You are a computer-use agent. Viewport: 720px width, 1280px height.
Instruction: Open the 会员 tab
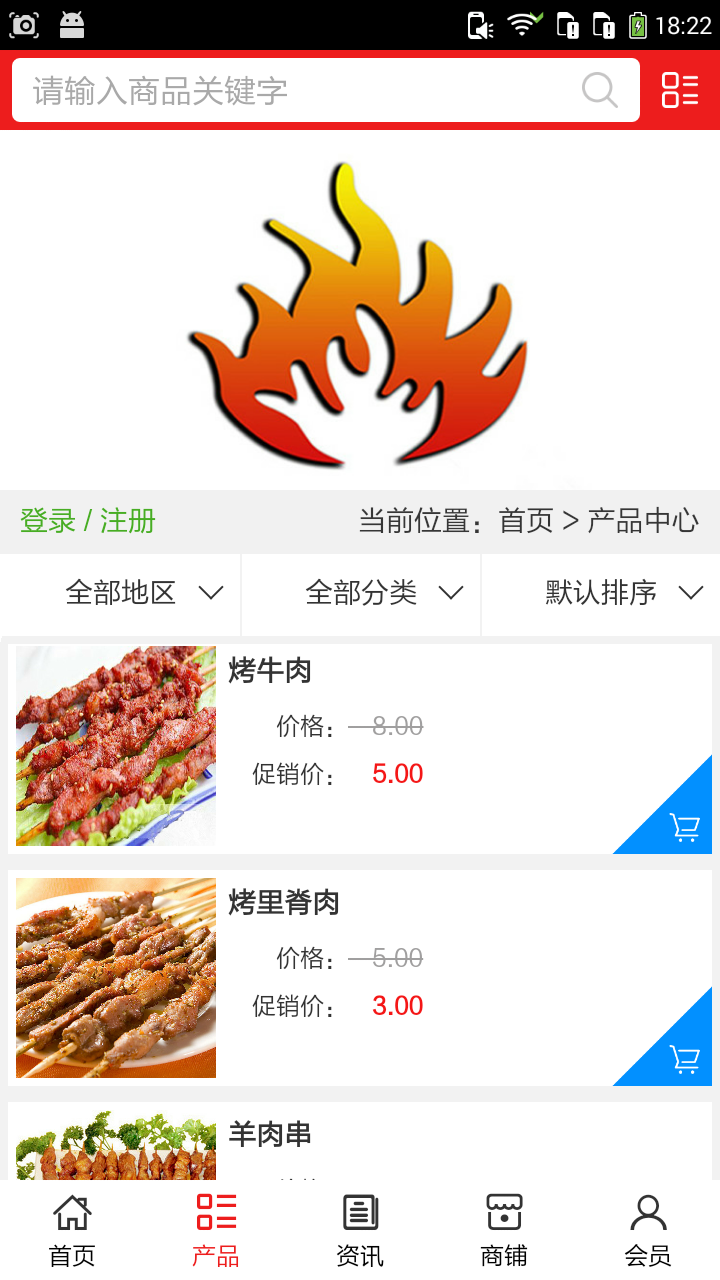[x=648, y=1230]
